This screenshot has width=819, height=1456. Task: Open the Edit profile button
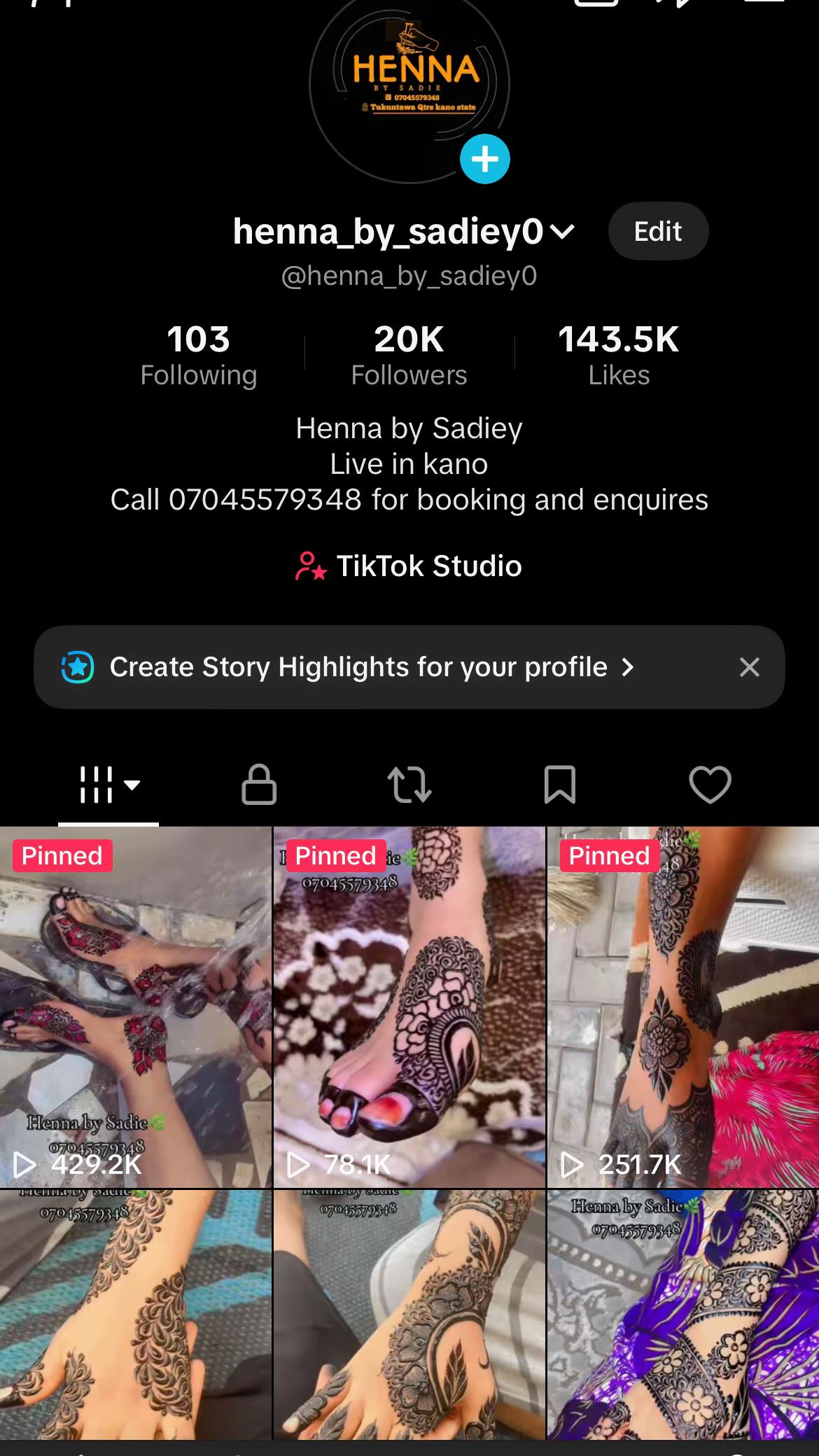pyautogui.click(x=658, y=231)
